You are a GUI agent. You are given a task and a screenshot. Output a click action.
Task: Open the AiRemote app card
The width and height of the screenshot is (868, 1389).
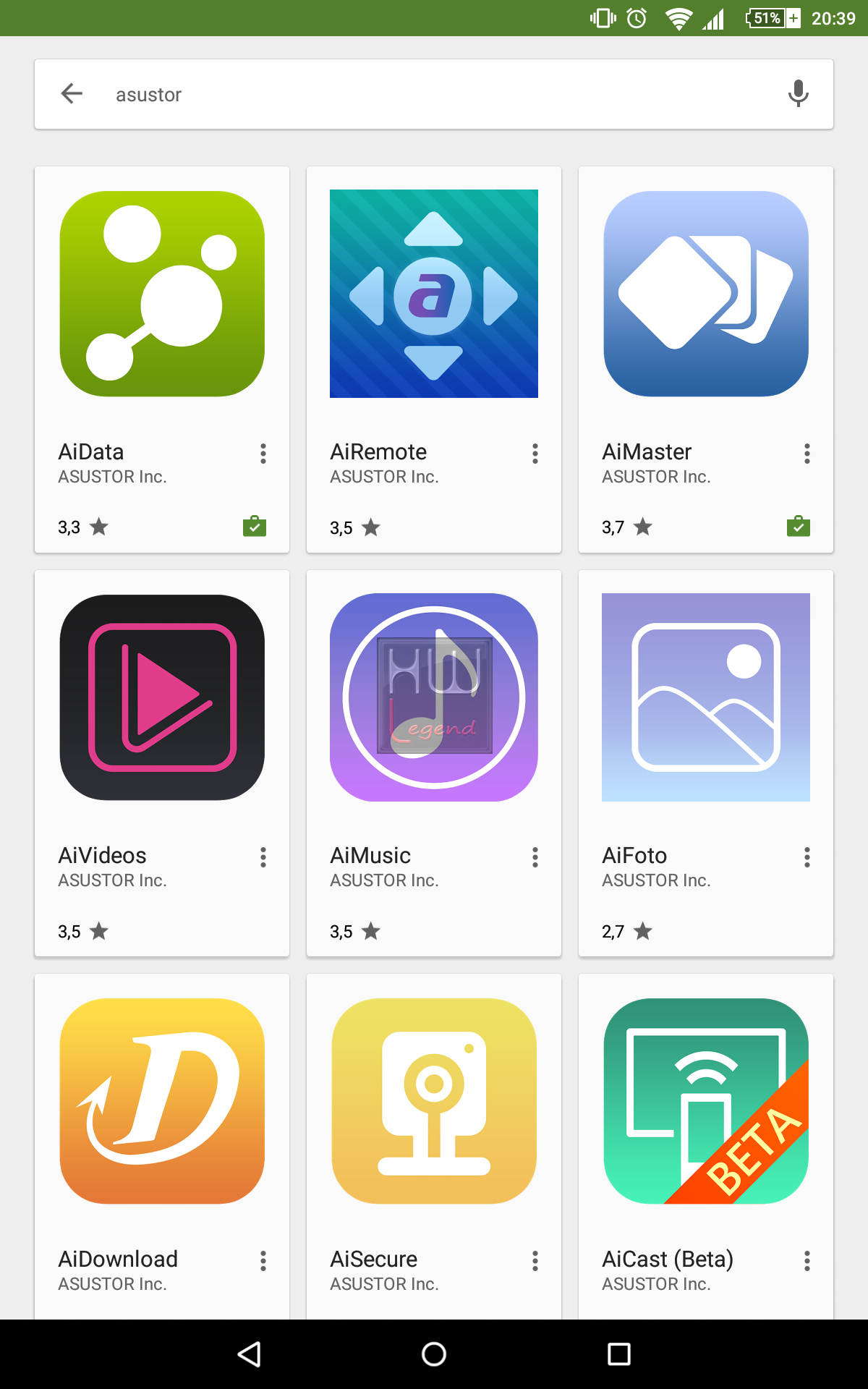[434, 360]
